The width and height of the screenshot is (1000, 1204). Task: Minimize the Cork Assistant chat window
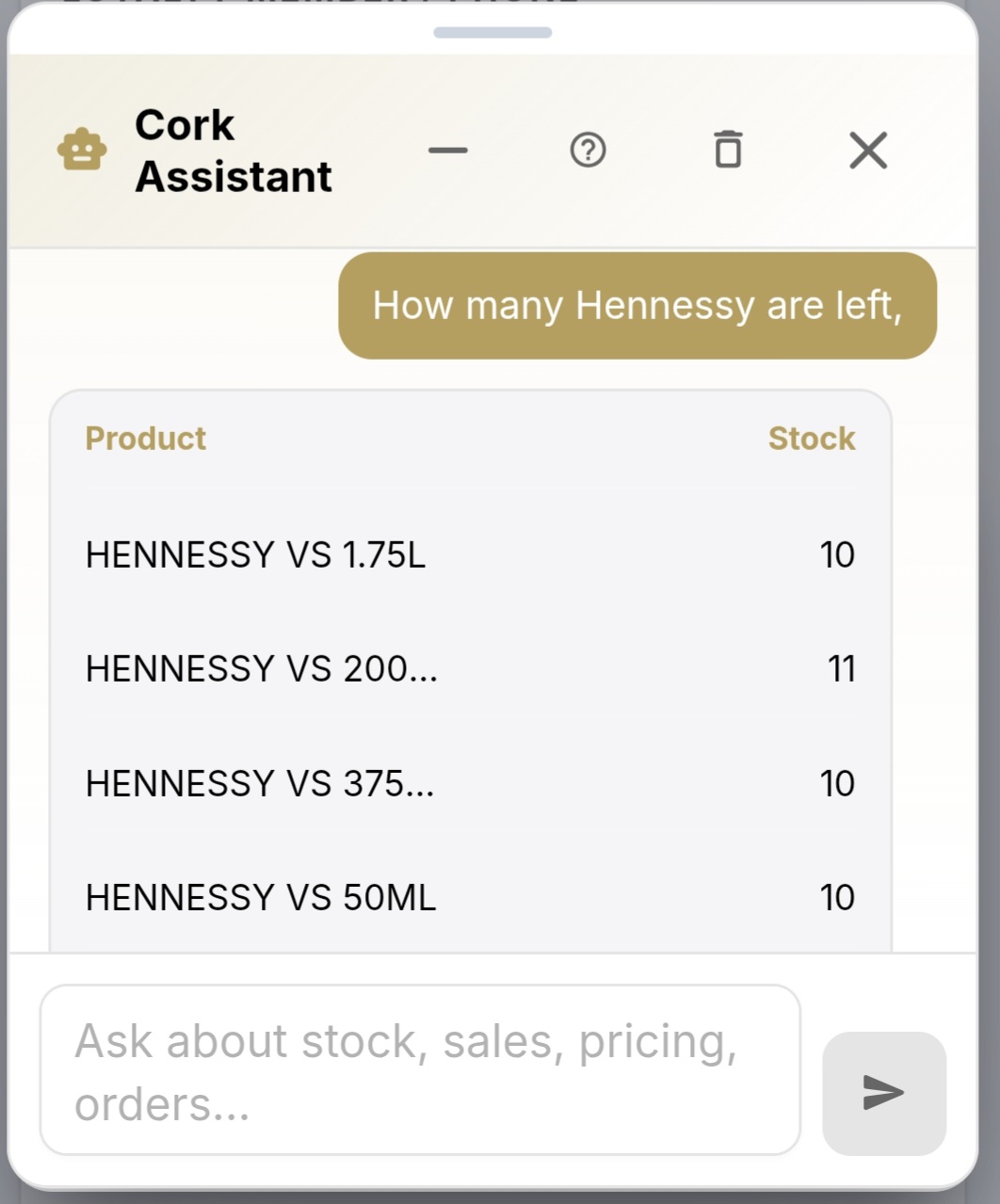[447, 151]
